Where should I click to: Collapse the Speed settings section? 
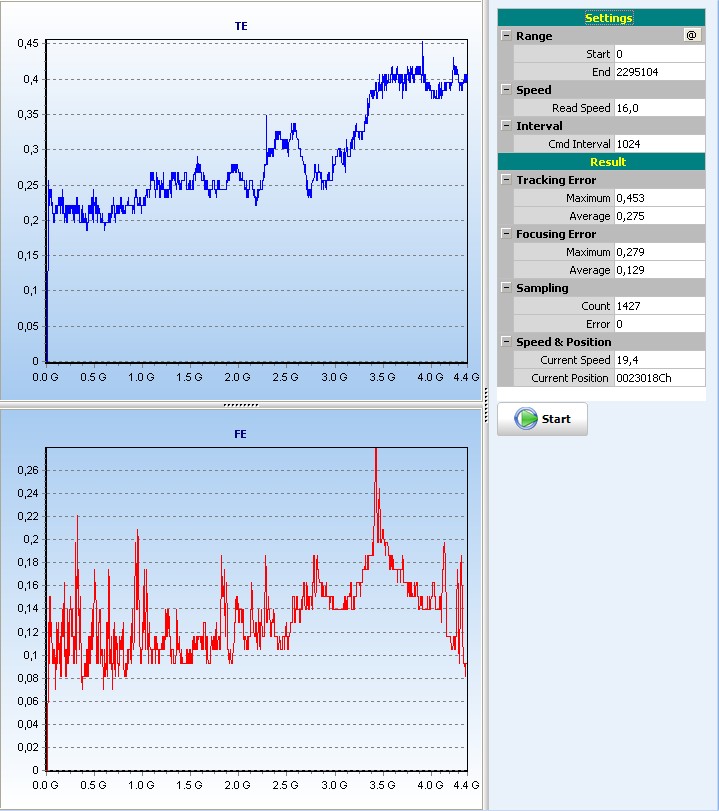point(506,90)
